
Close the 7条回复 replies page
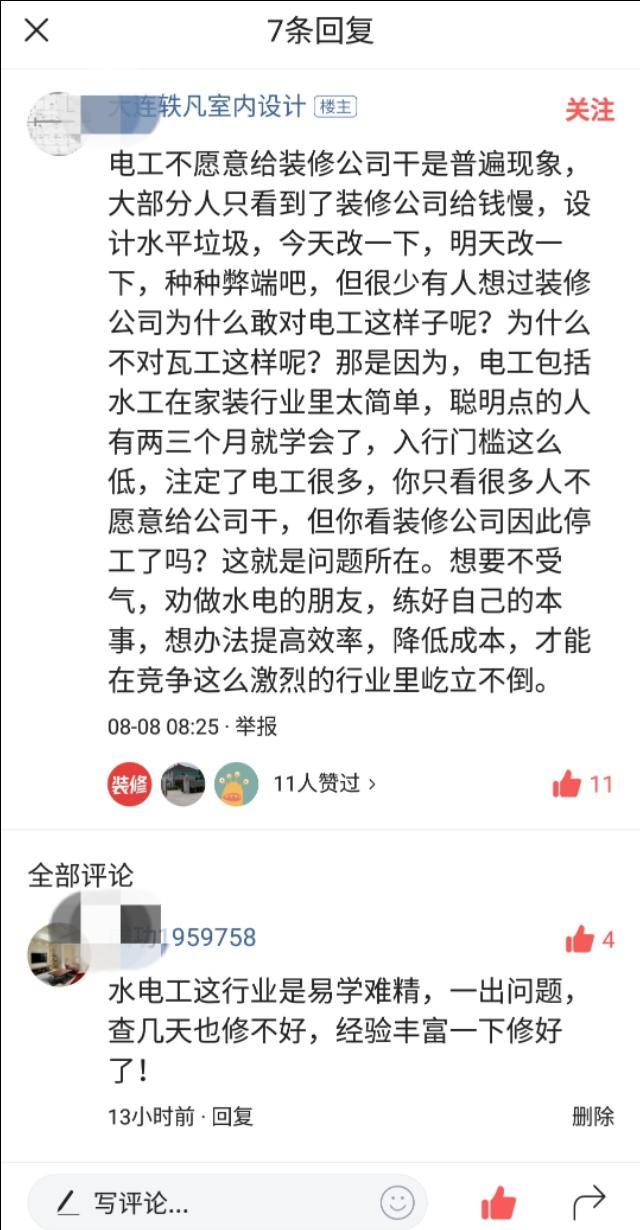(37, 31)
